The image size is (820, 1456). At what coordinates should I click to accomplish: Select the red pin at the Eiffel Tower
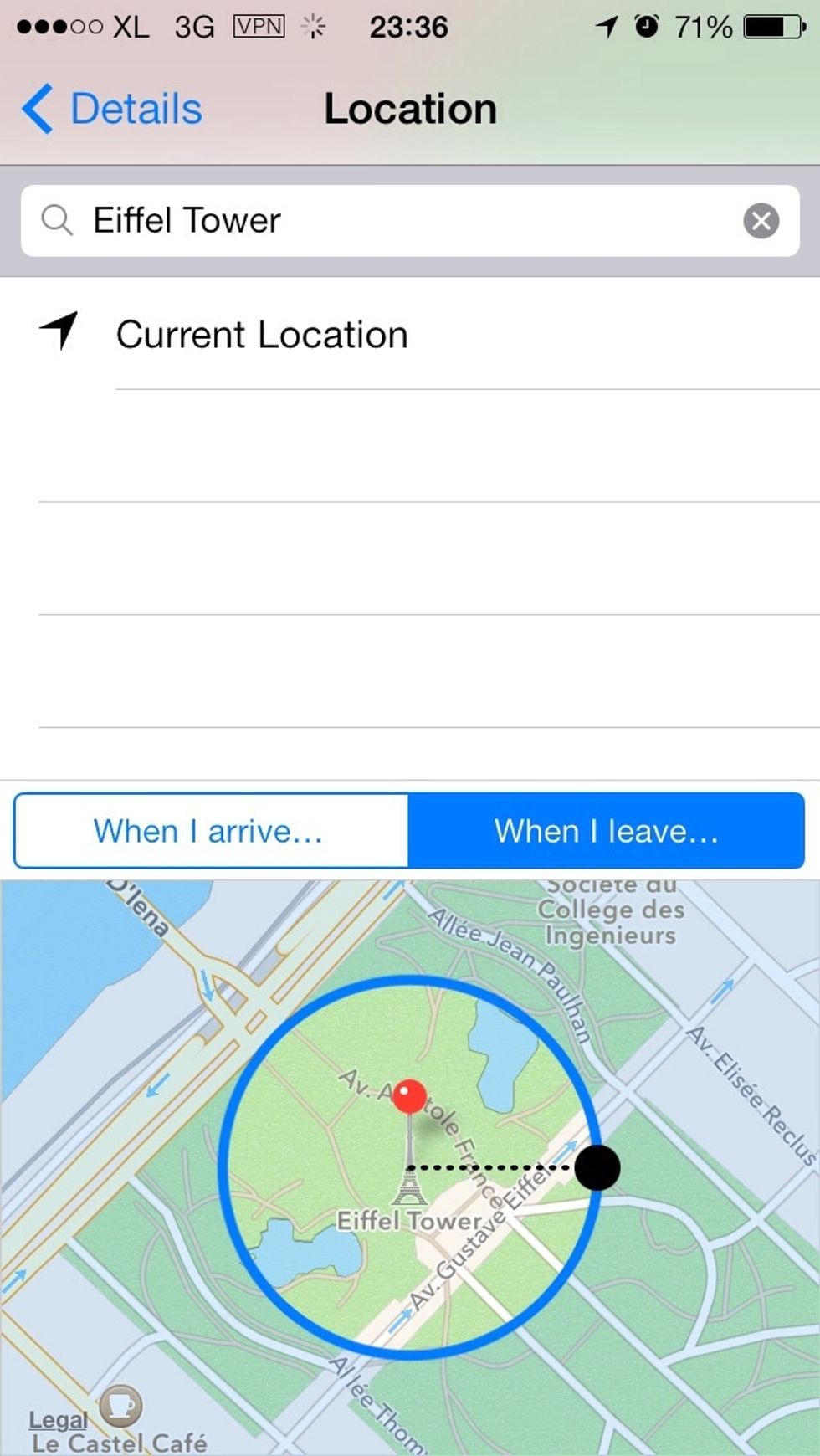point(409,1095)
